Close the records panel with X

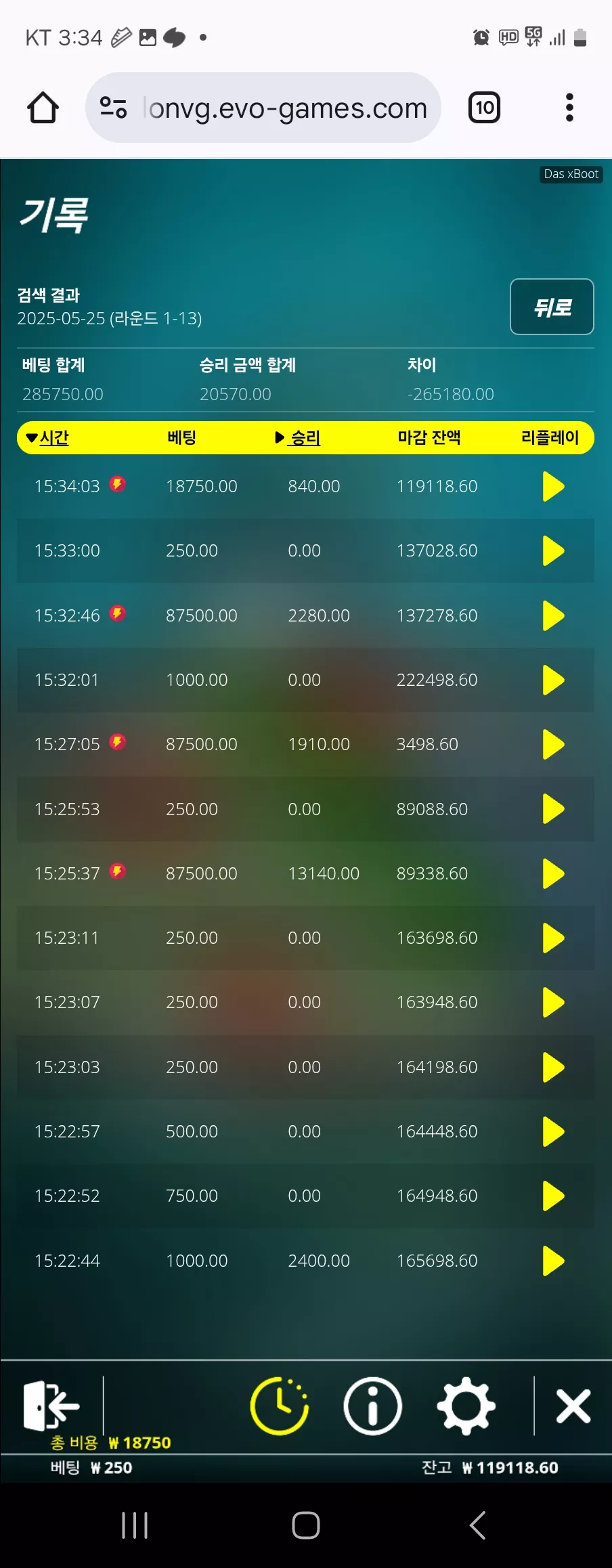[573, 1406]
